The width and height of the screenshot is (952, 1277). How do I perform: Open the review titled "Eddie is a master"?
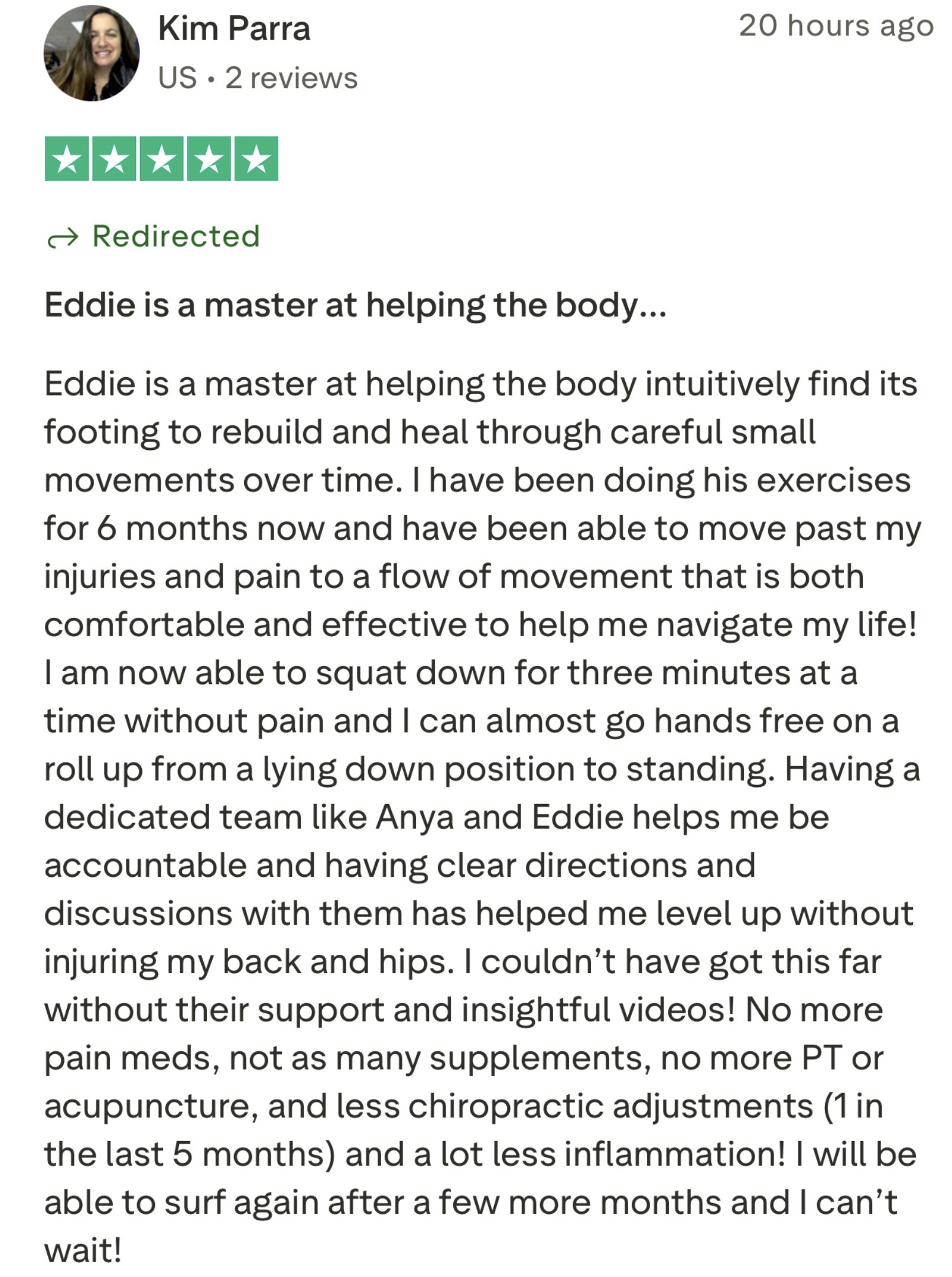coord(355,305)
